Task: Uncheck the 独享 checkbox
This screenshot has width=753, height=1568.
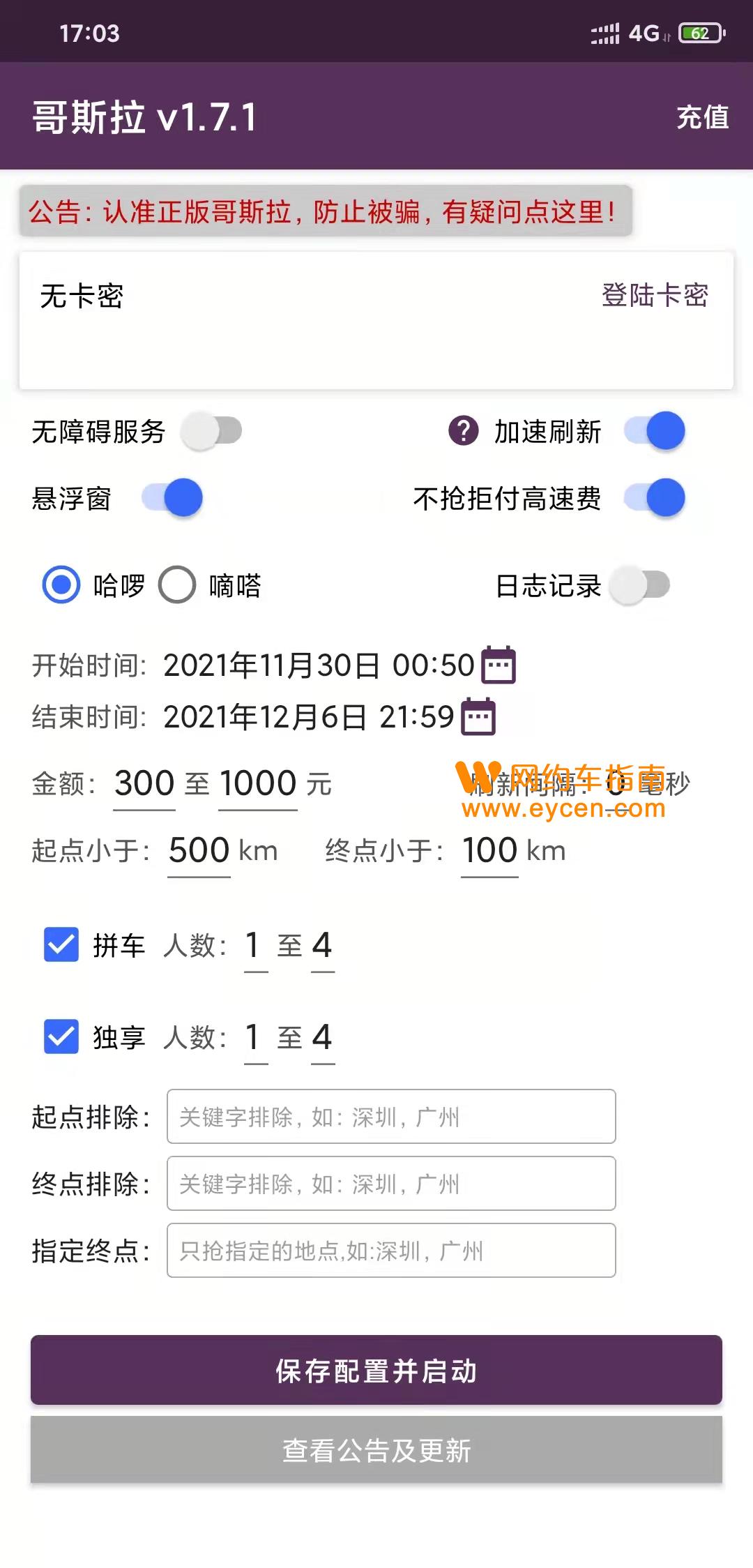Action: click(x=61, y=1036)
